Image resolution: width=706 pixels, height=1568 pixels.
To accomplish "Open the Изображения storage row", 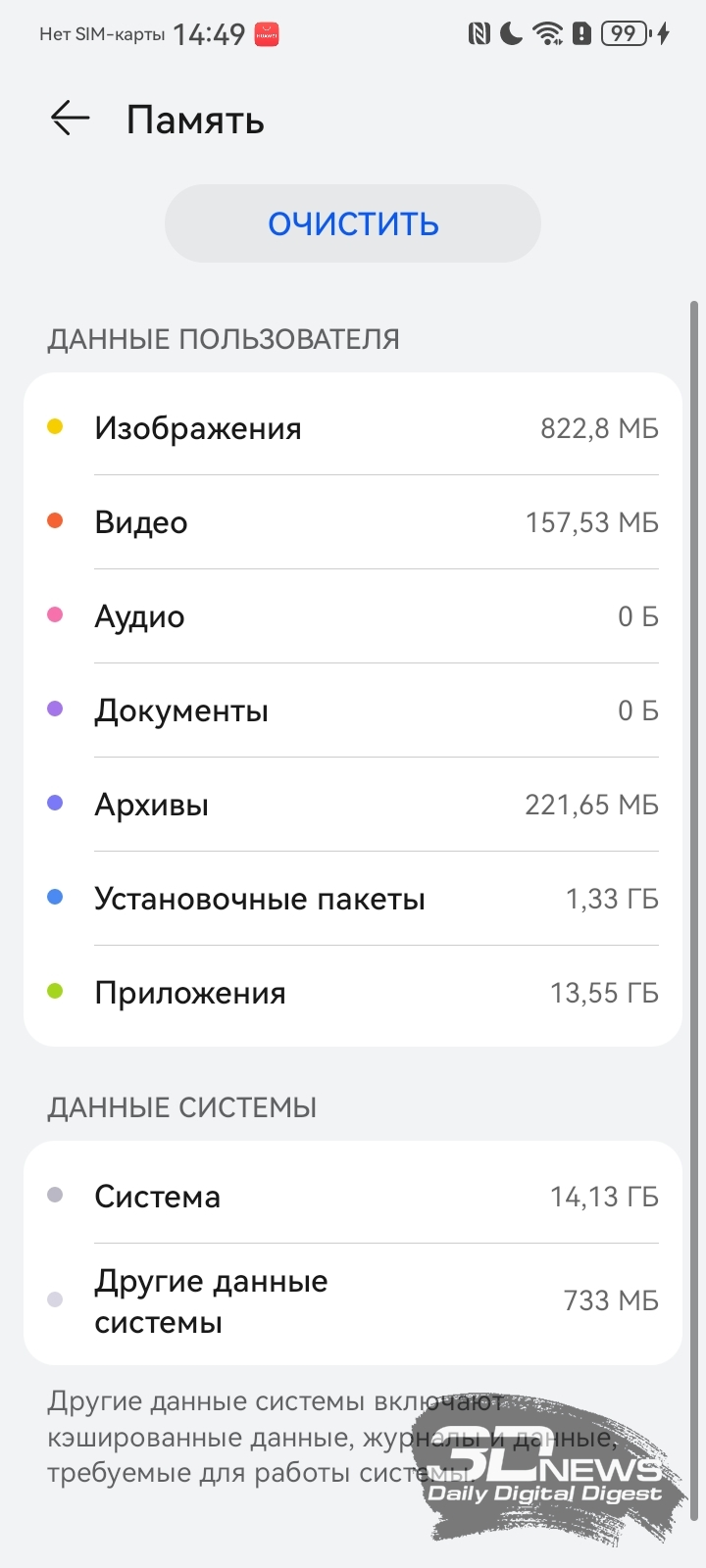I will click(353, 428).
